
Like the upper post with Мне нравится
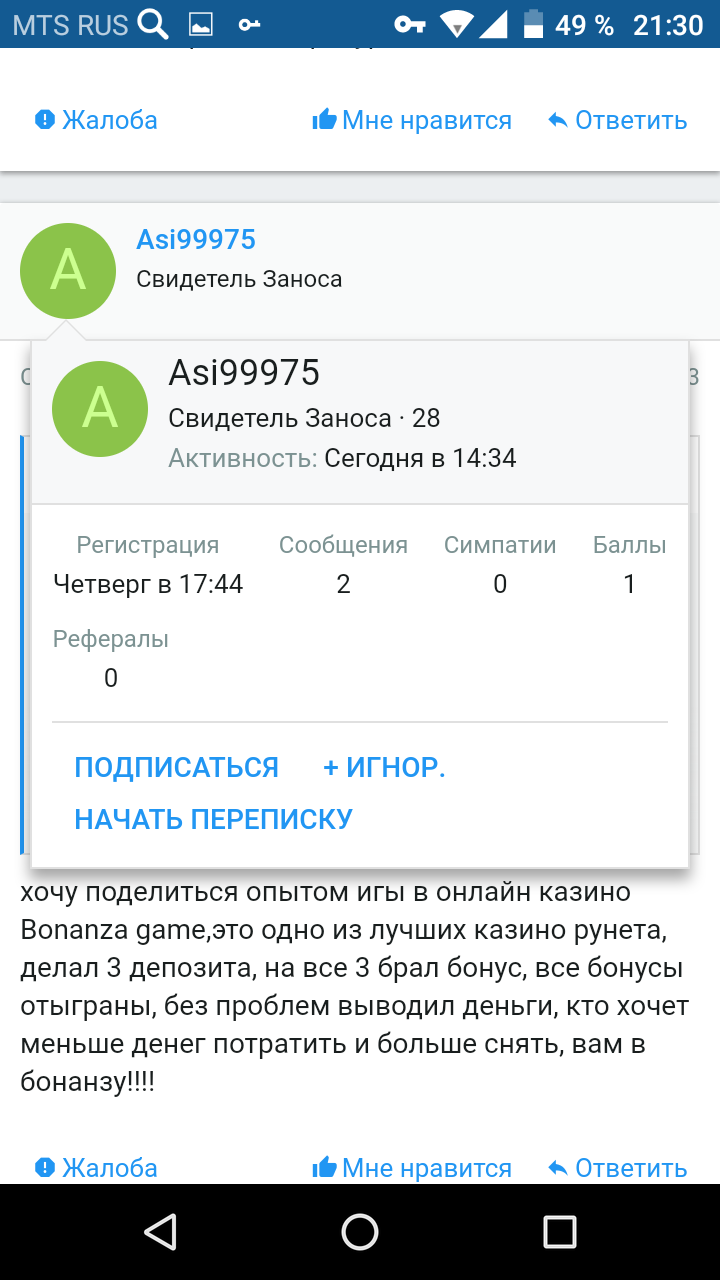click(412, 121)
